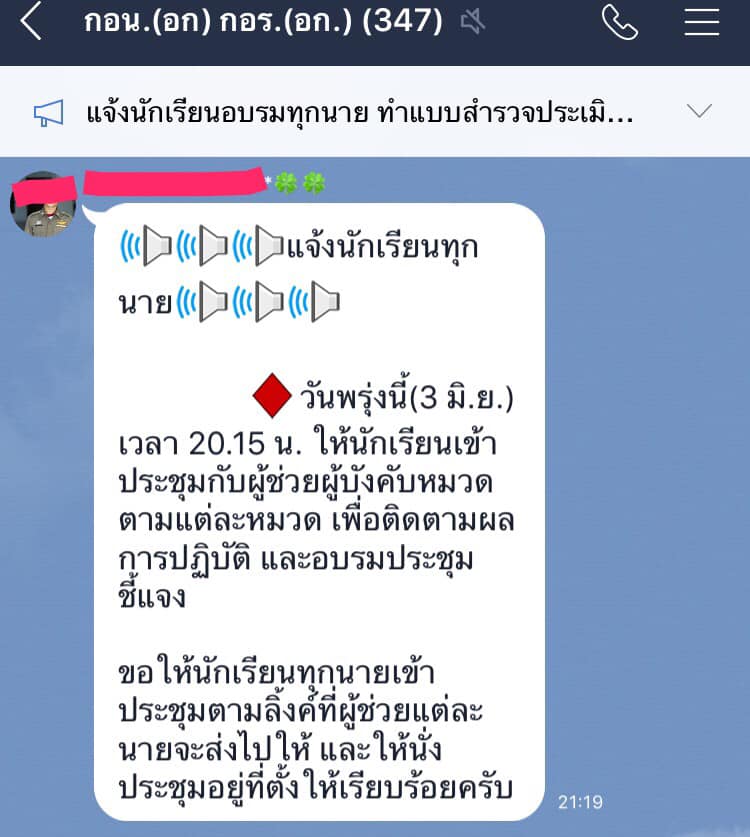Start a voice call in this group
750x837 pixels.
point(619,22)
